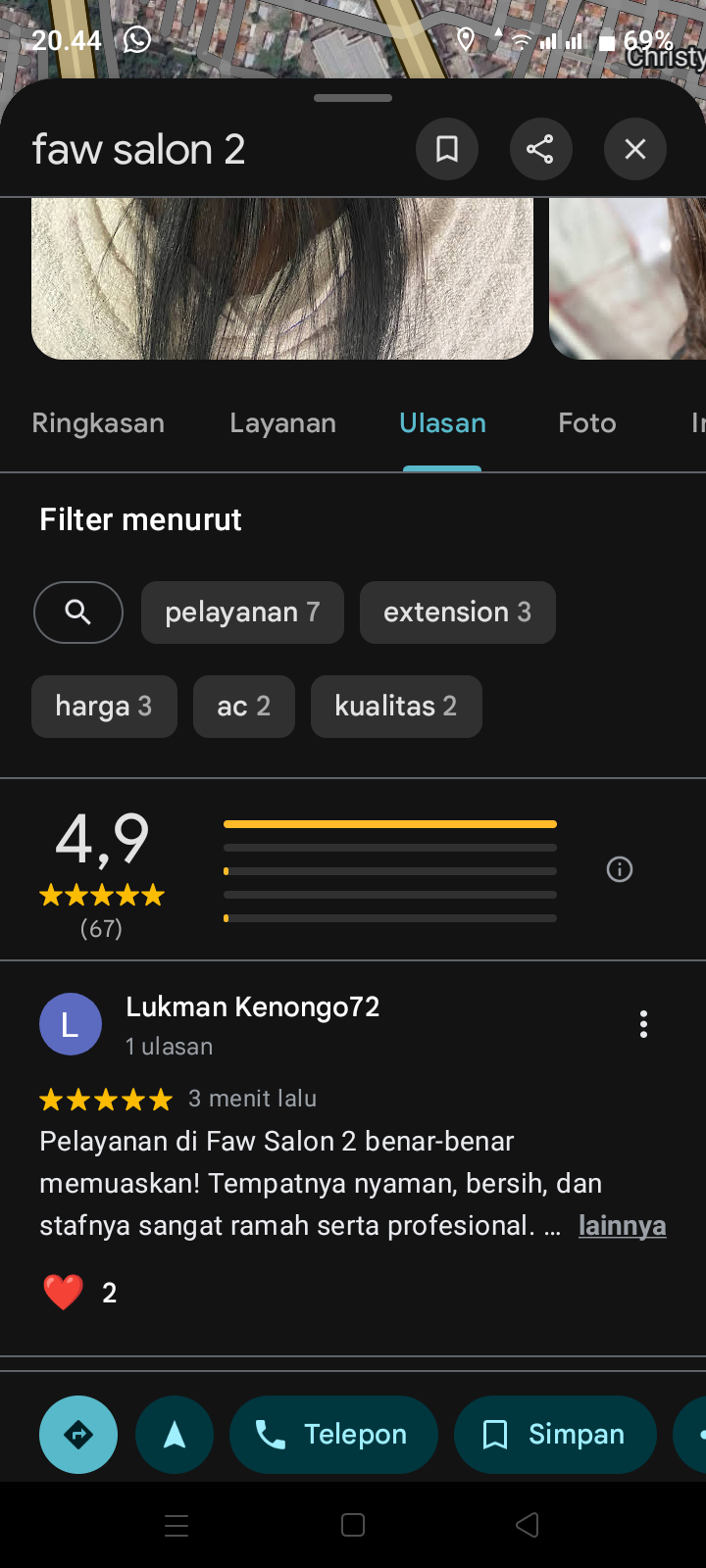The height and width of the screenshot is (1568, 706).
Task: Like Lukman Kenongo72's review
Action: click(x=64, y=1293)
